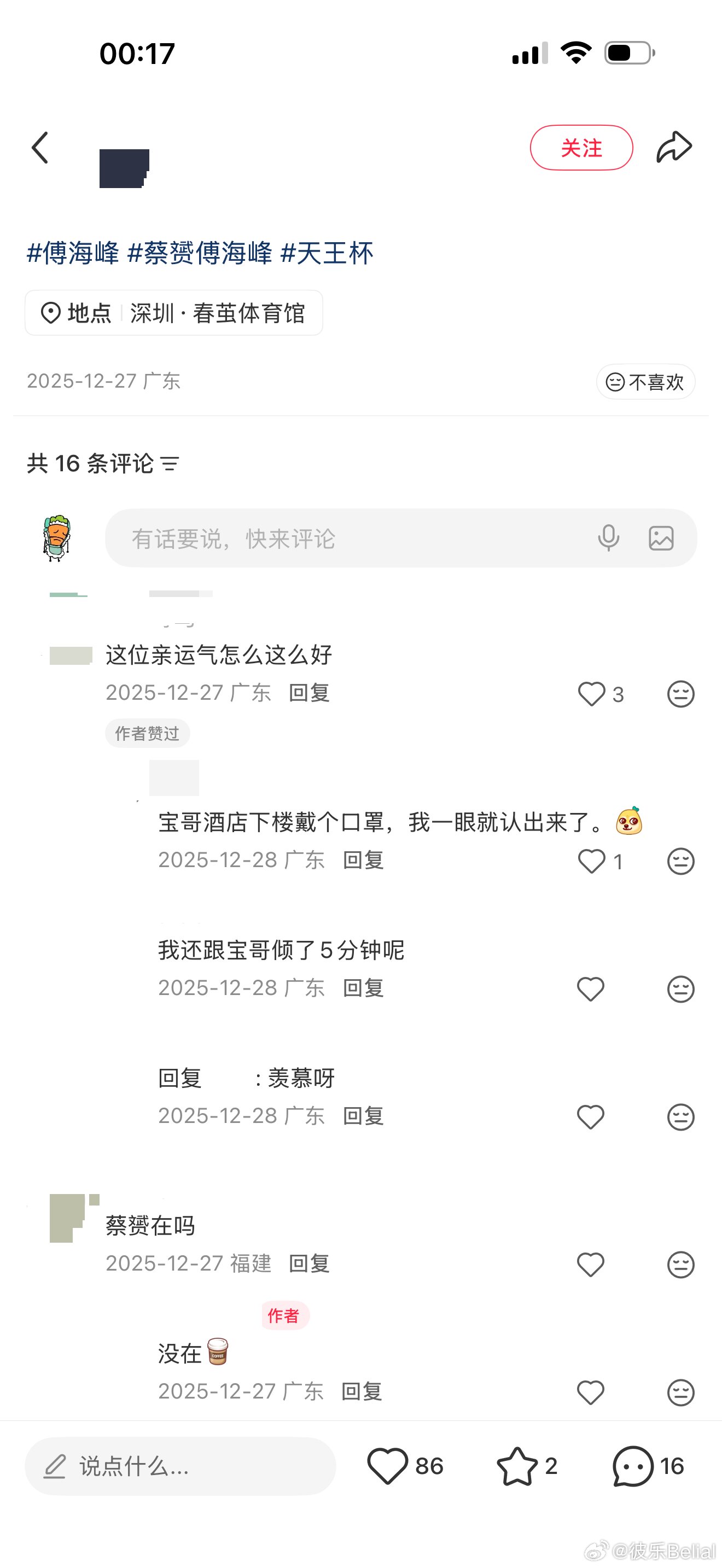Open the #天王杯 hashtag
This screenshot has width=722, height=1568.
pos(327,253)
